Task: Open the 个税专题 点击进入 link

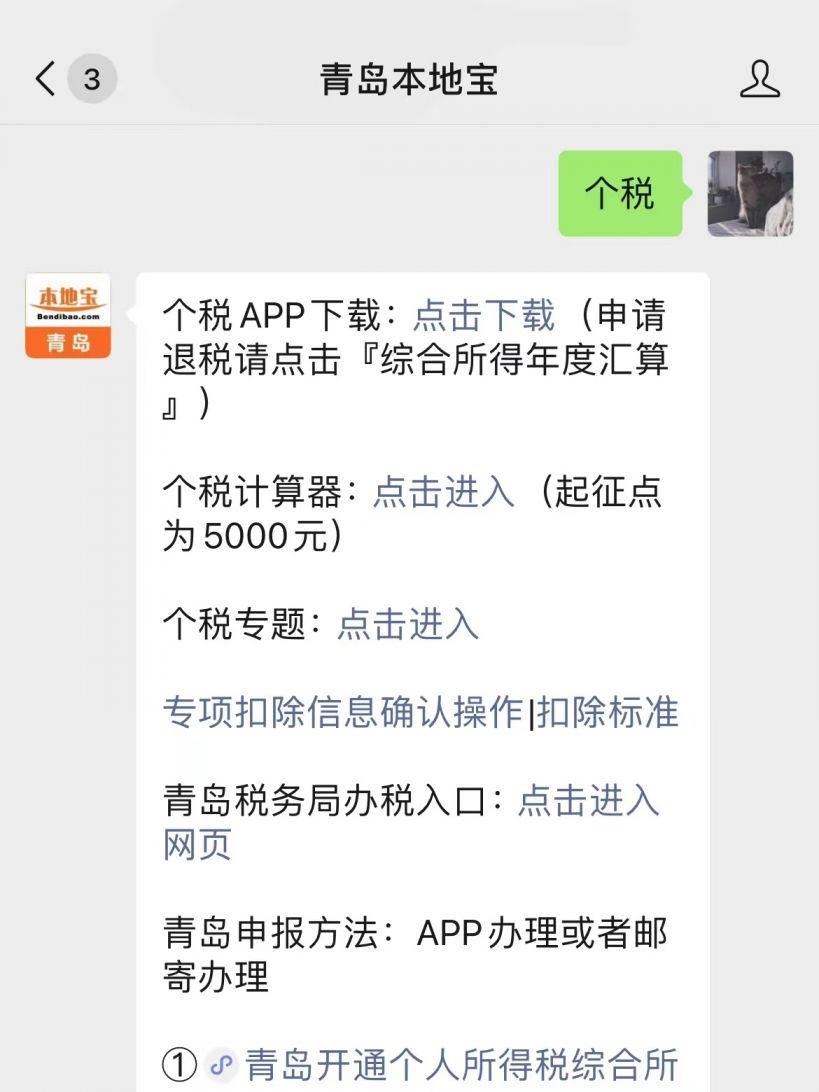Action: 407,624
